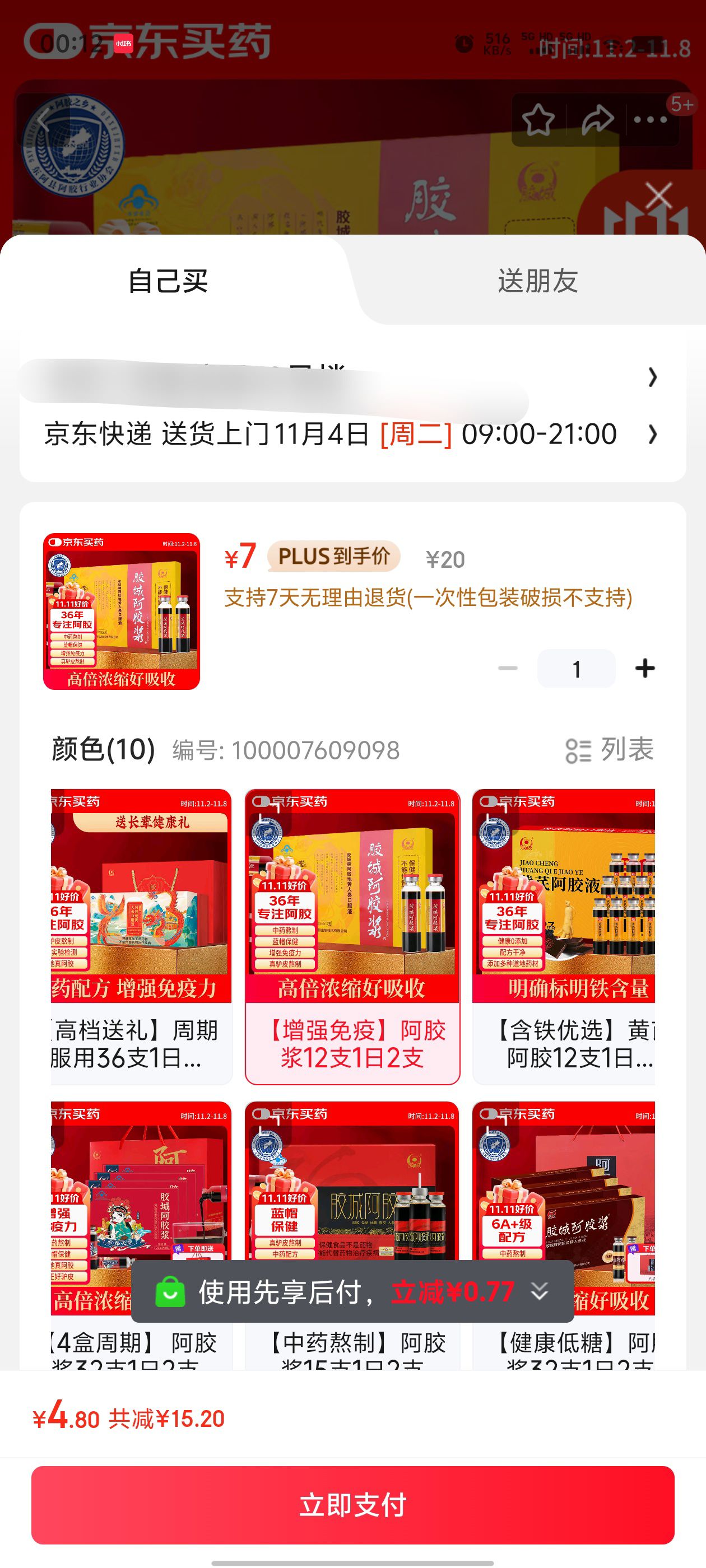
Task: Close the purchase panel with the X icon
Action: click(659, 196)
